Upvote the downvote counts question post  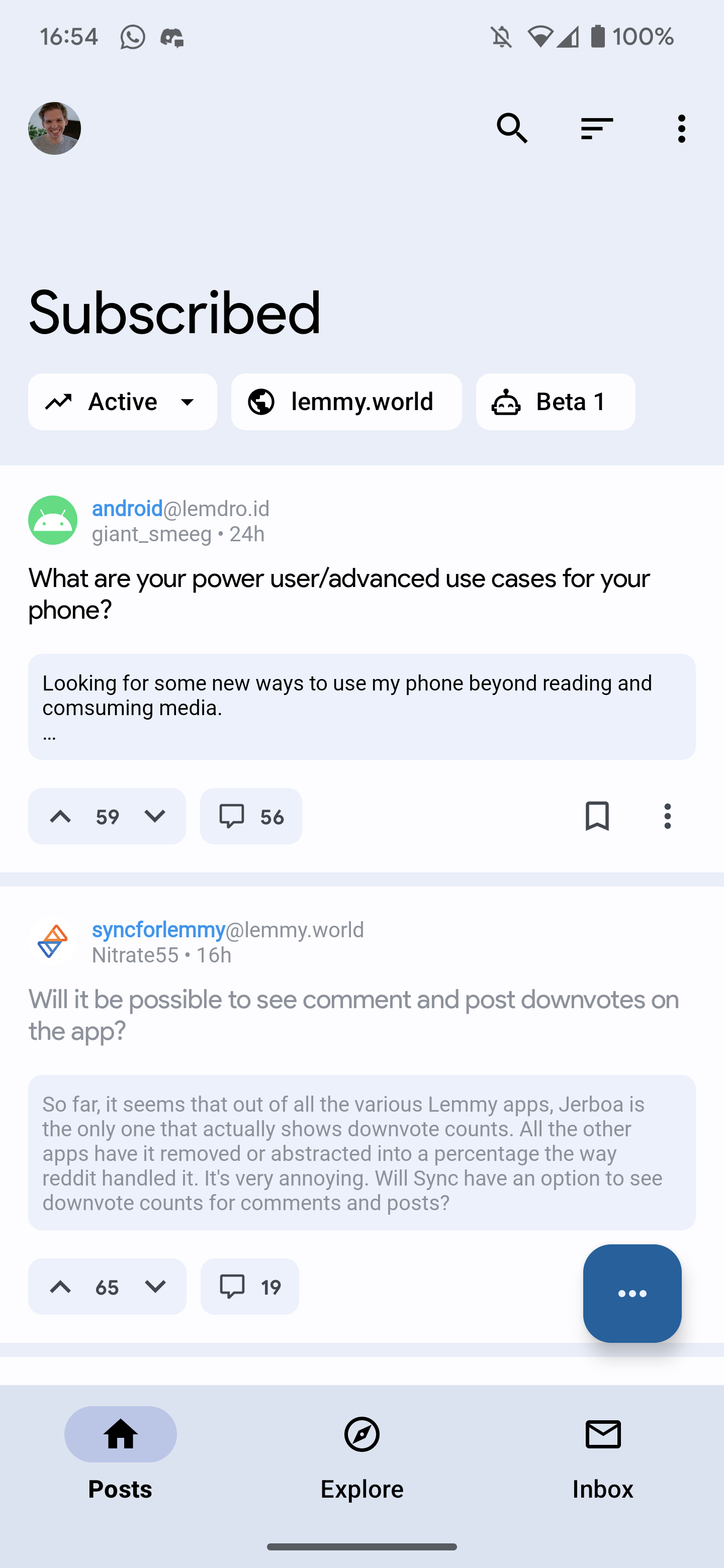pyautogui.click(x=60, y=1286)
